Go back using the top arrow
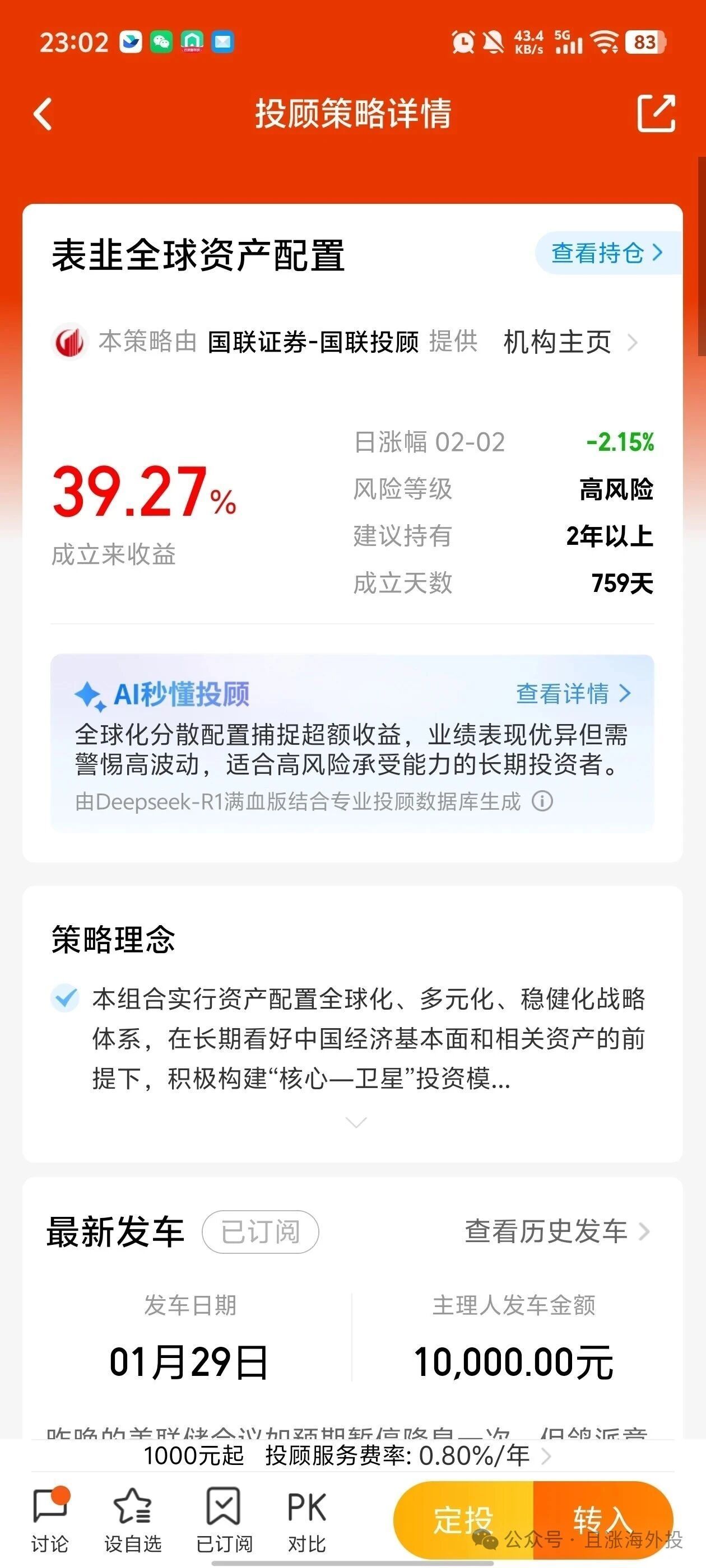The height and width of the screenshot is (1568, 706). point(44,114)
